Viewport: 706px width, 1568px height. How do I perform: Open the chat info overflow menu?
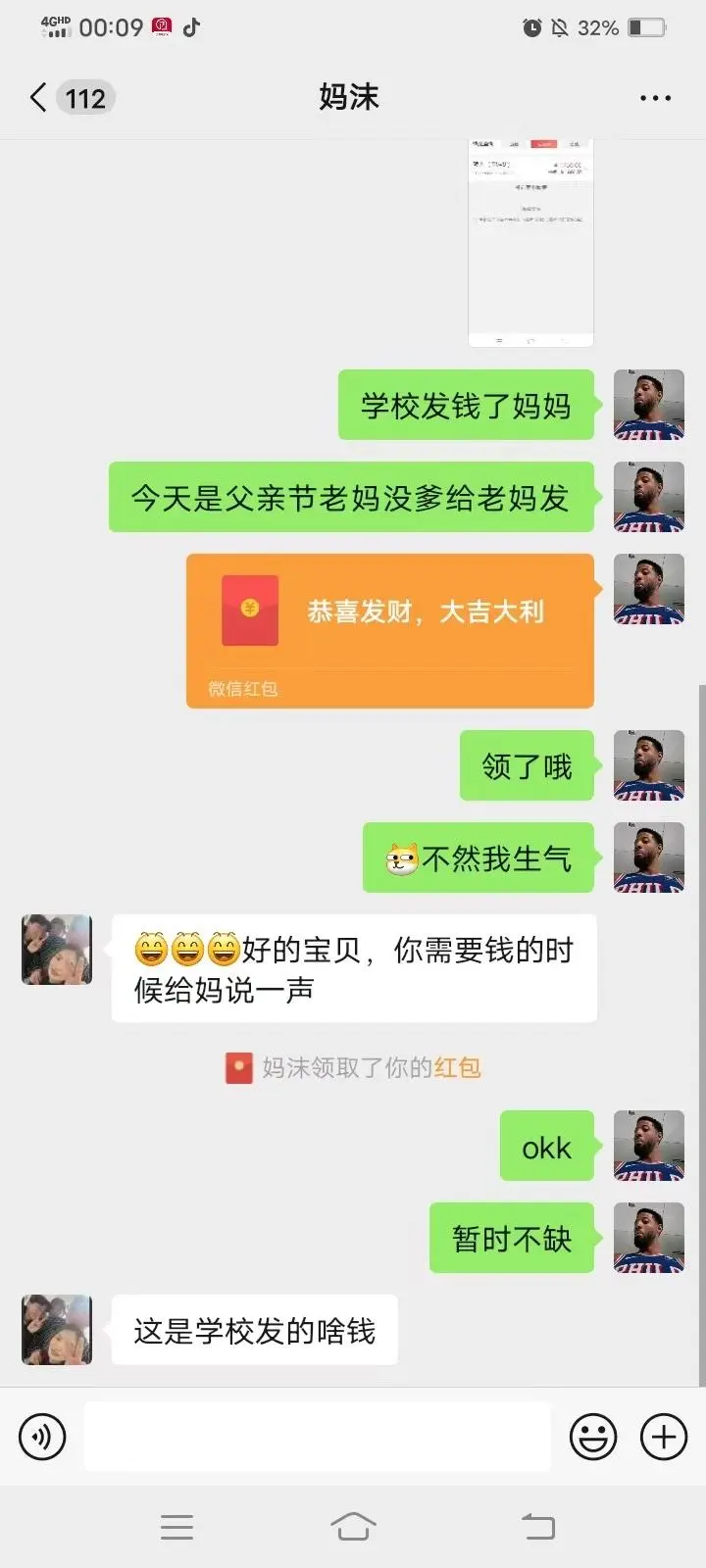click(x=655, y=98)
